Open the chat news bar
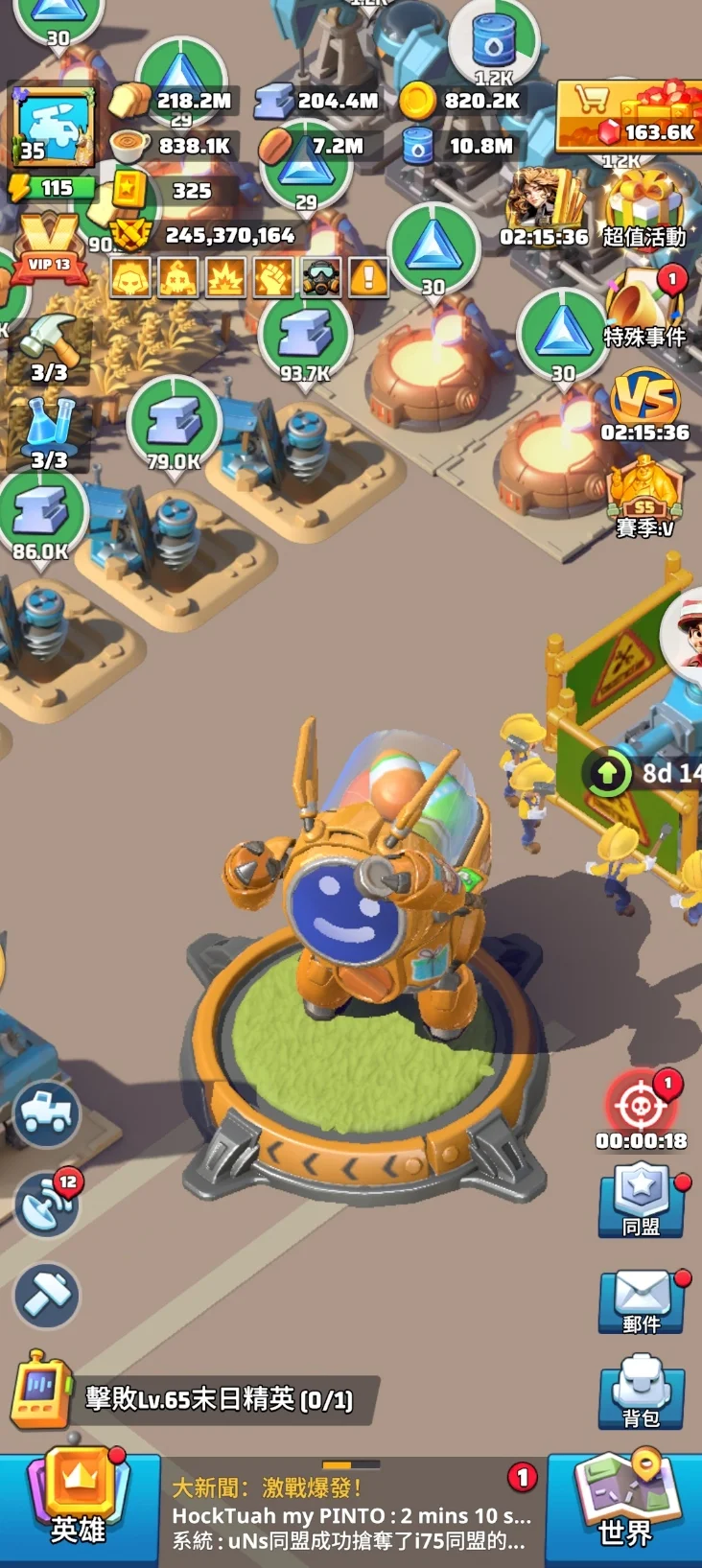The image size is (702, 1568). click(x=350, y=1515)
